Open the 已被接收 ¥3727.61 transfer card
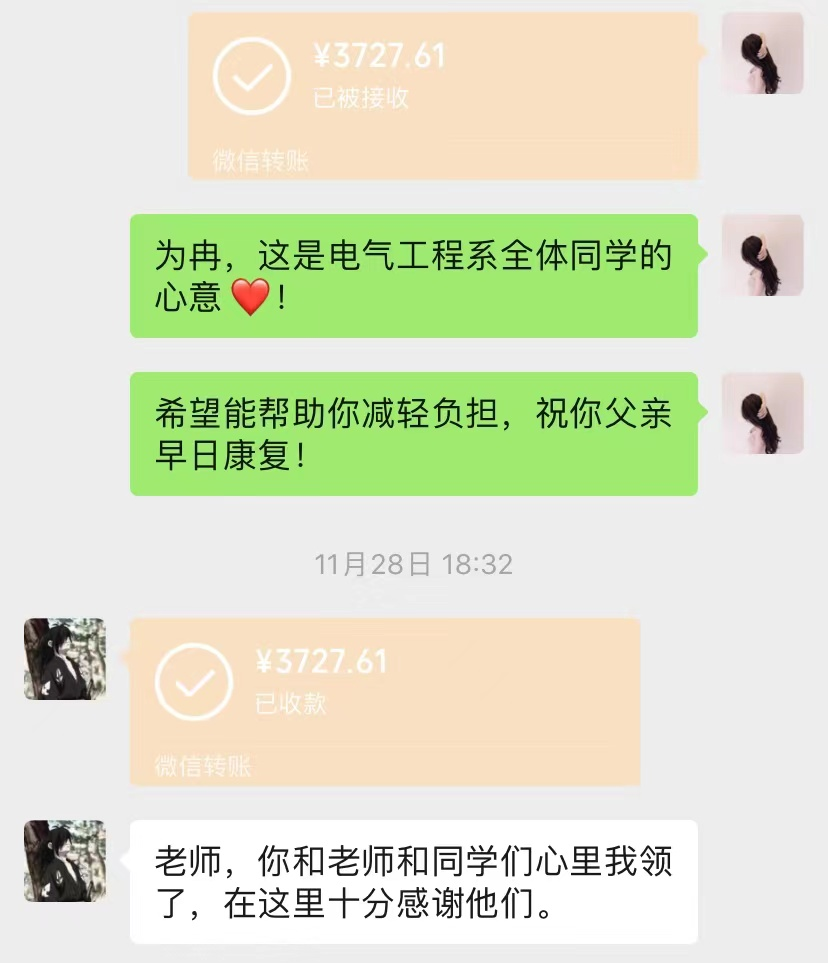The height and width of the screenshot is (963, 828). pyautogui.click(x=443, y=95)
